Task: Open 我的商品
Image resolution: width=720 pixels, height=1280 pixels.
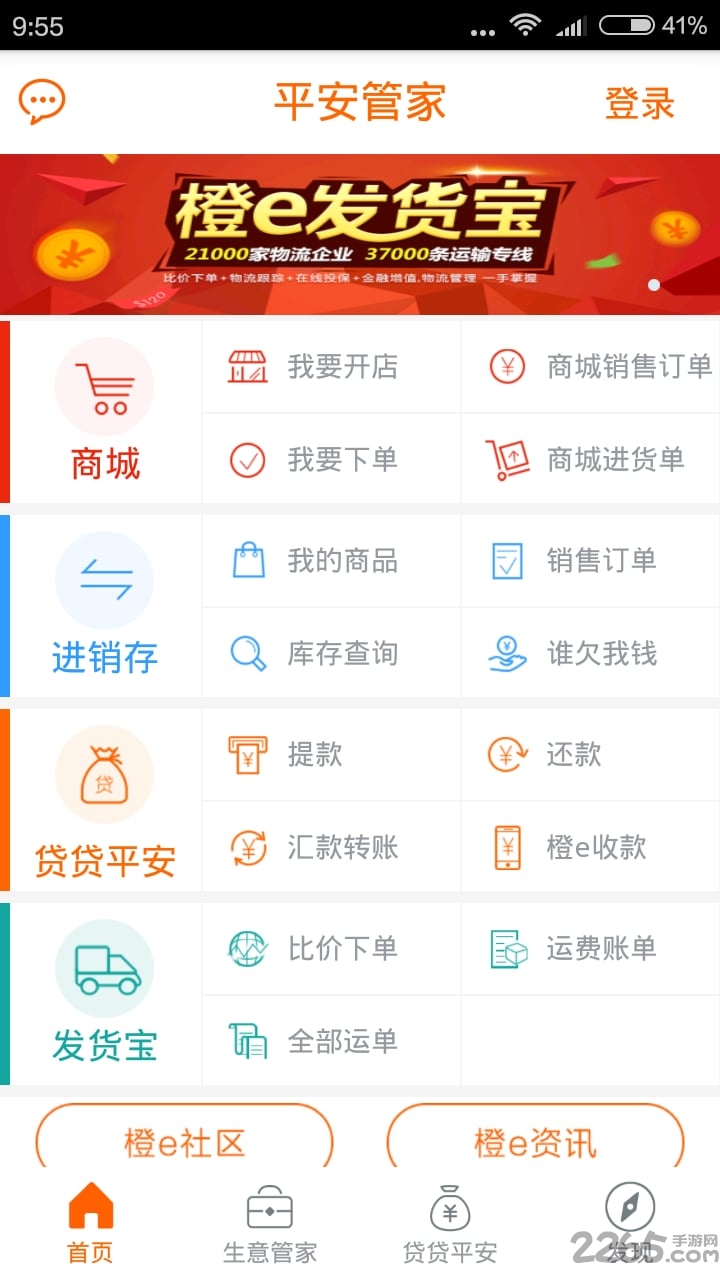Action: [x=331, y=561]
